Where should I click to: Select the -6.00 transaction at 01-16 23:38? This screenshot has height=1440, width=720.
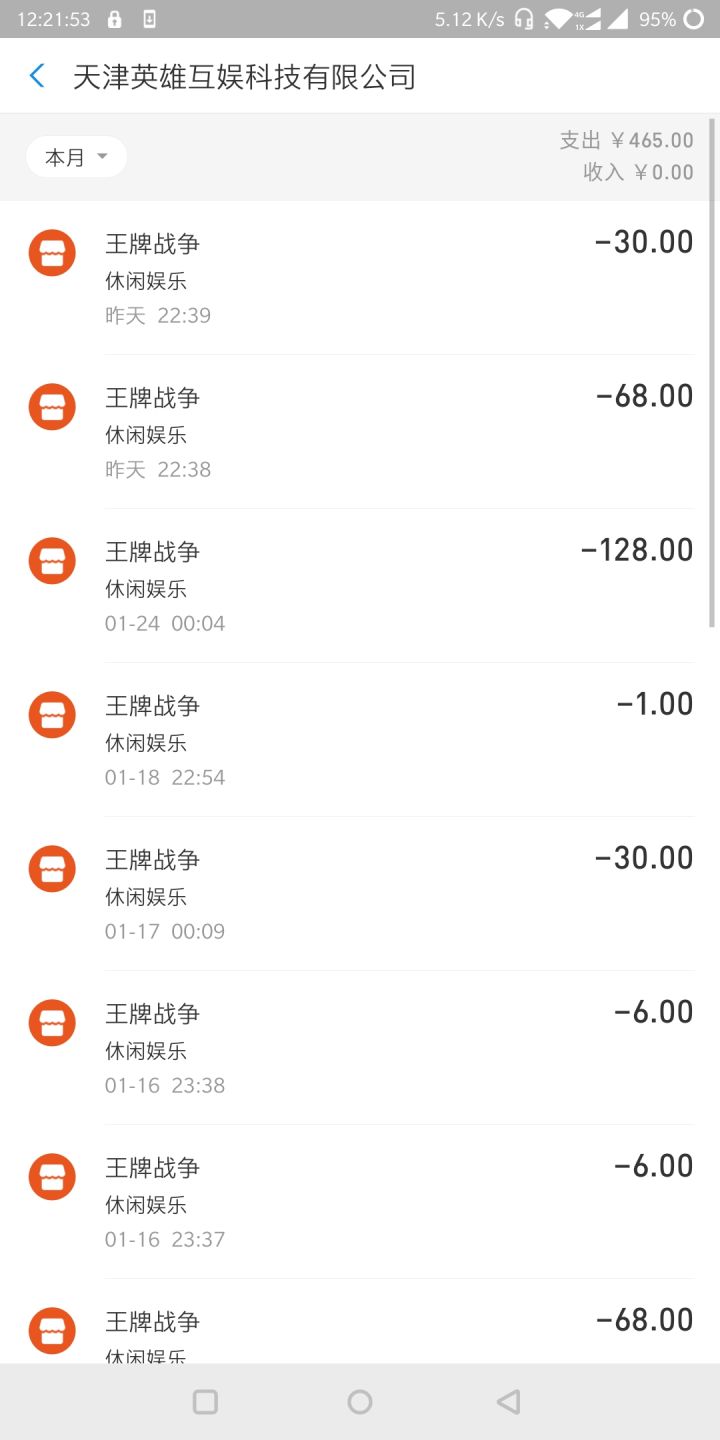360,1048
